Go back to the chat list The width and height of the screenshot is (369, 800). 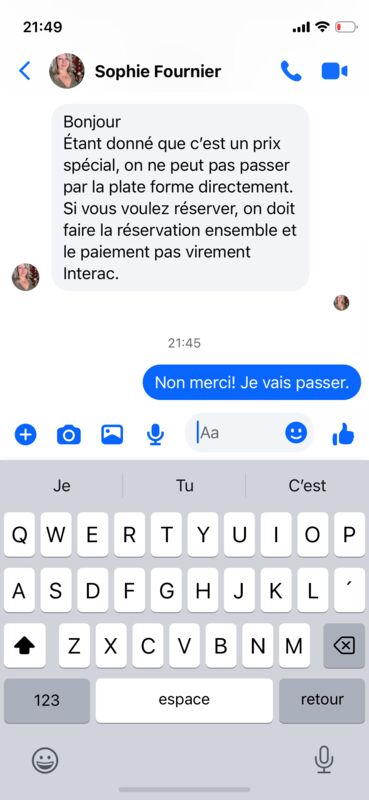pyautogui.click(x=24, y=71)
